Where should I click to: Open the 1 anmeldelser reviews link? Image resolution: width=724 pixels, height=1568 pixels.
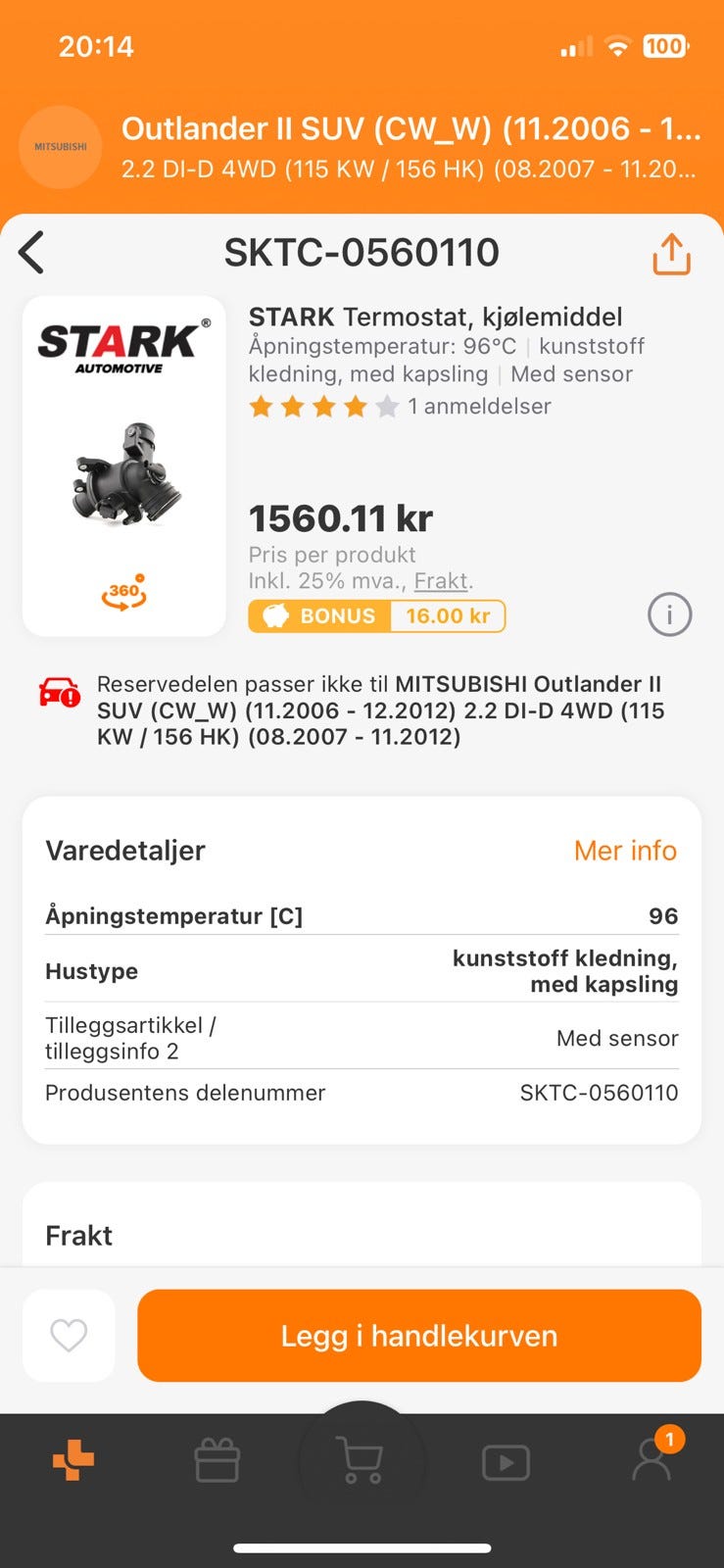[477, 406]
